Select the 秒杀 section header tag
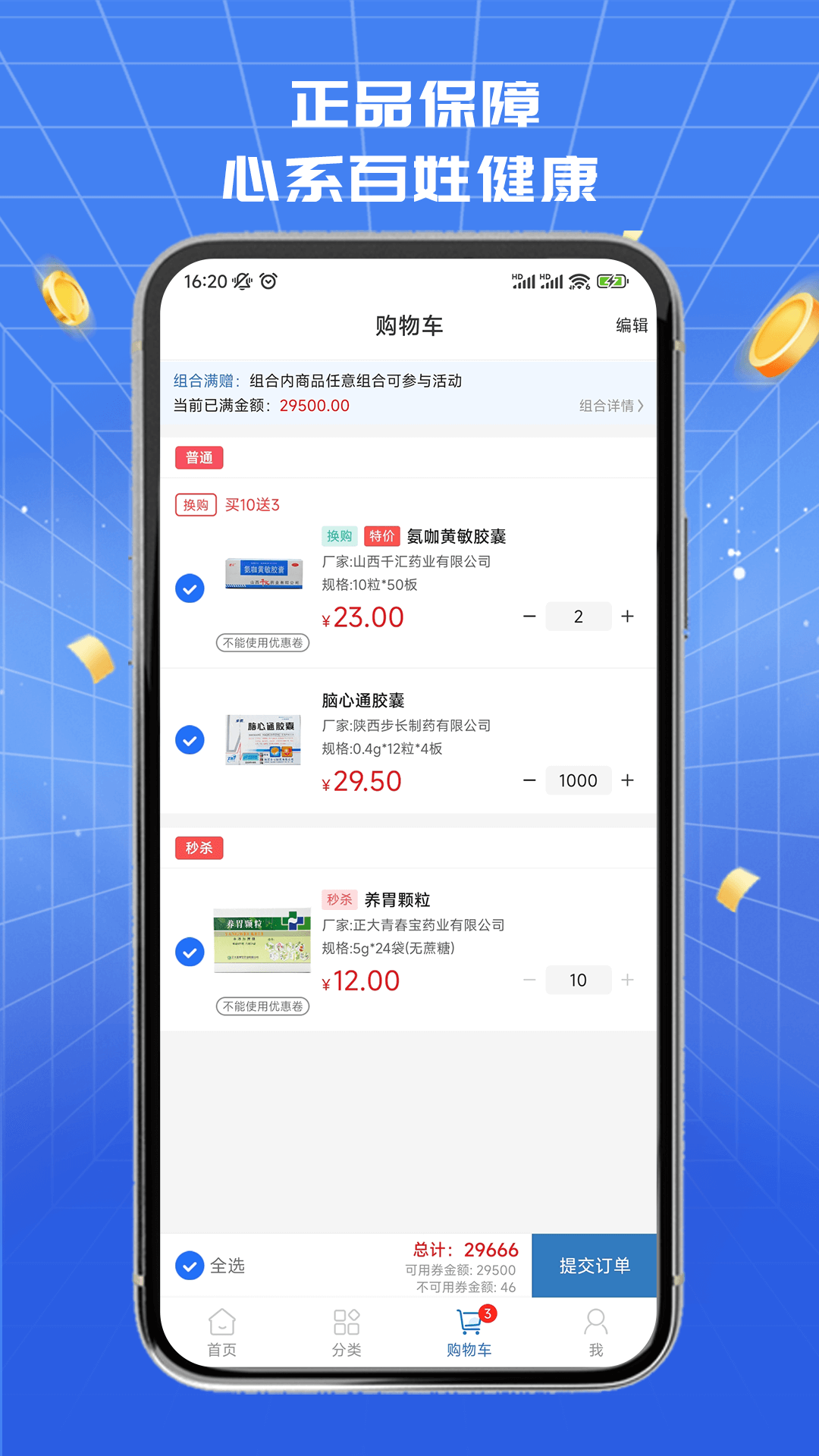The width and height of the screenshot is (819, 1456). (x=199, y=847)
